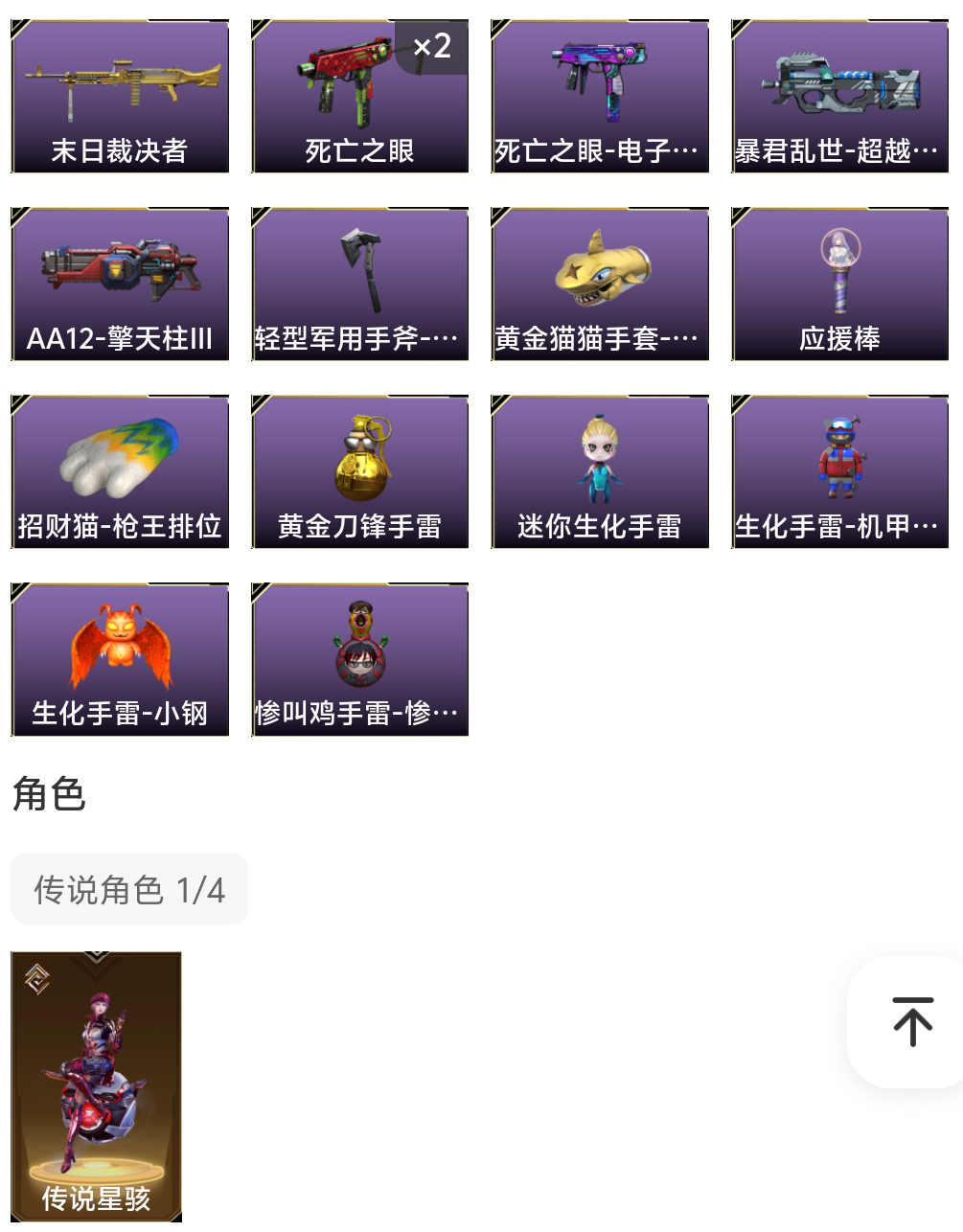This screenshot has height=1232, width=963.
Task: Select the 应援棒 light stick item
Action: [x=839, y=278]
